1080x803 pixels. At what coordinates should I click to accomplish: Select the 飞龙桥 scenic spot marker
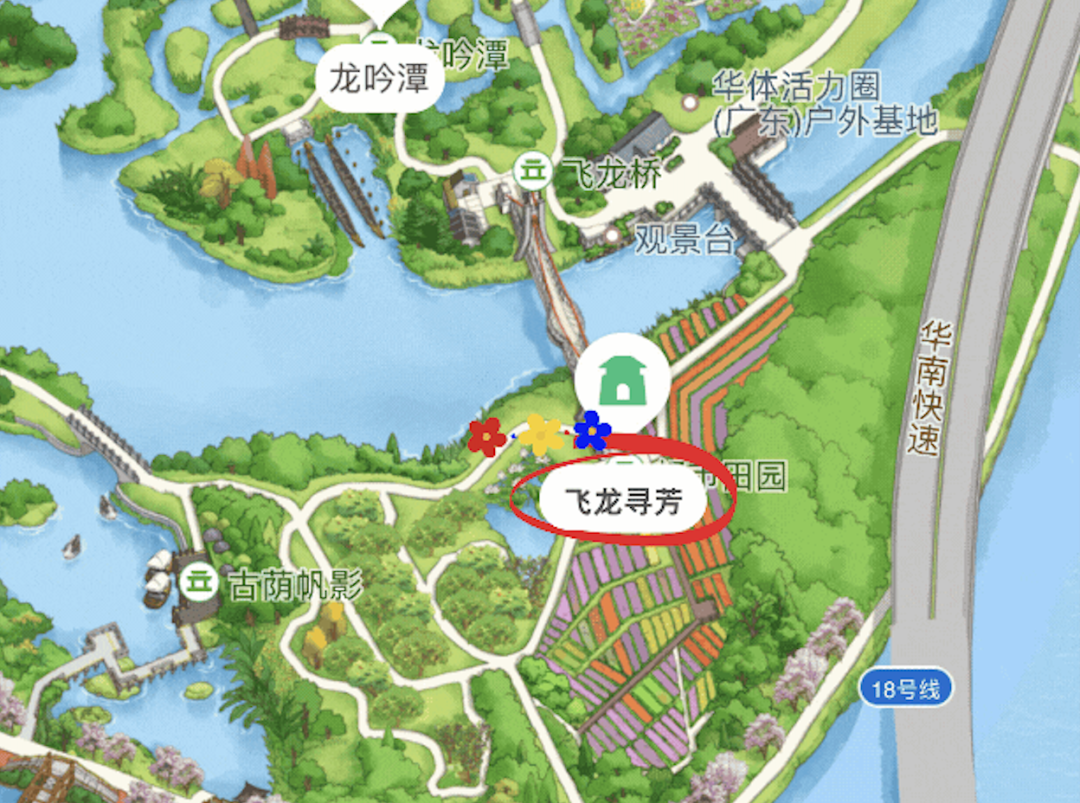534,172
